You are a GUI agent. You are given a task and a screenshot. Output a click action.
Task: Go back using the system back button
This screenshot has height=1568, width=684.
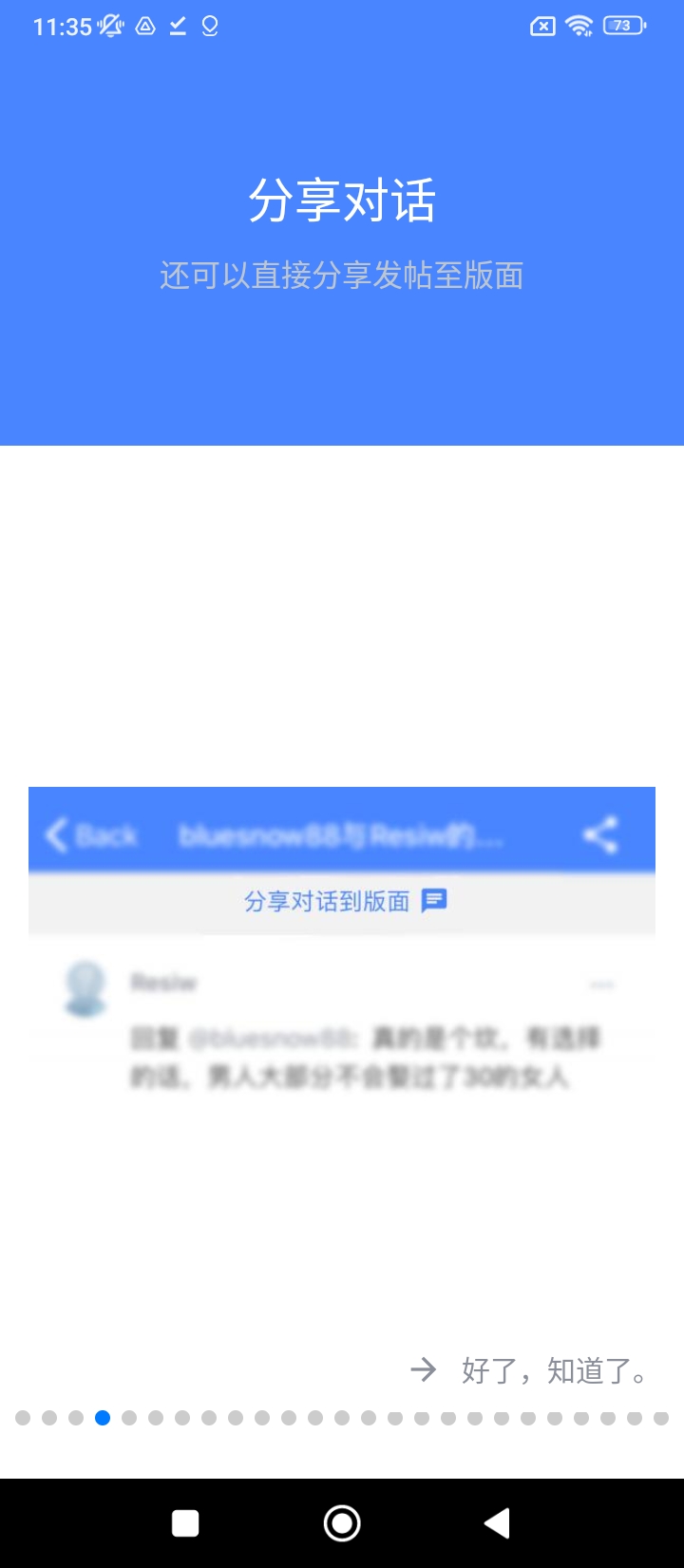[x=497, y=1523]
